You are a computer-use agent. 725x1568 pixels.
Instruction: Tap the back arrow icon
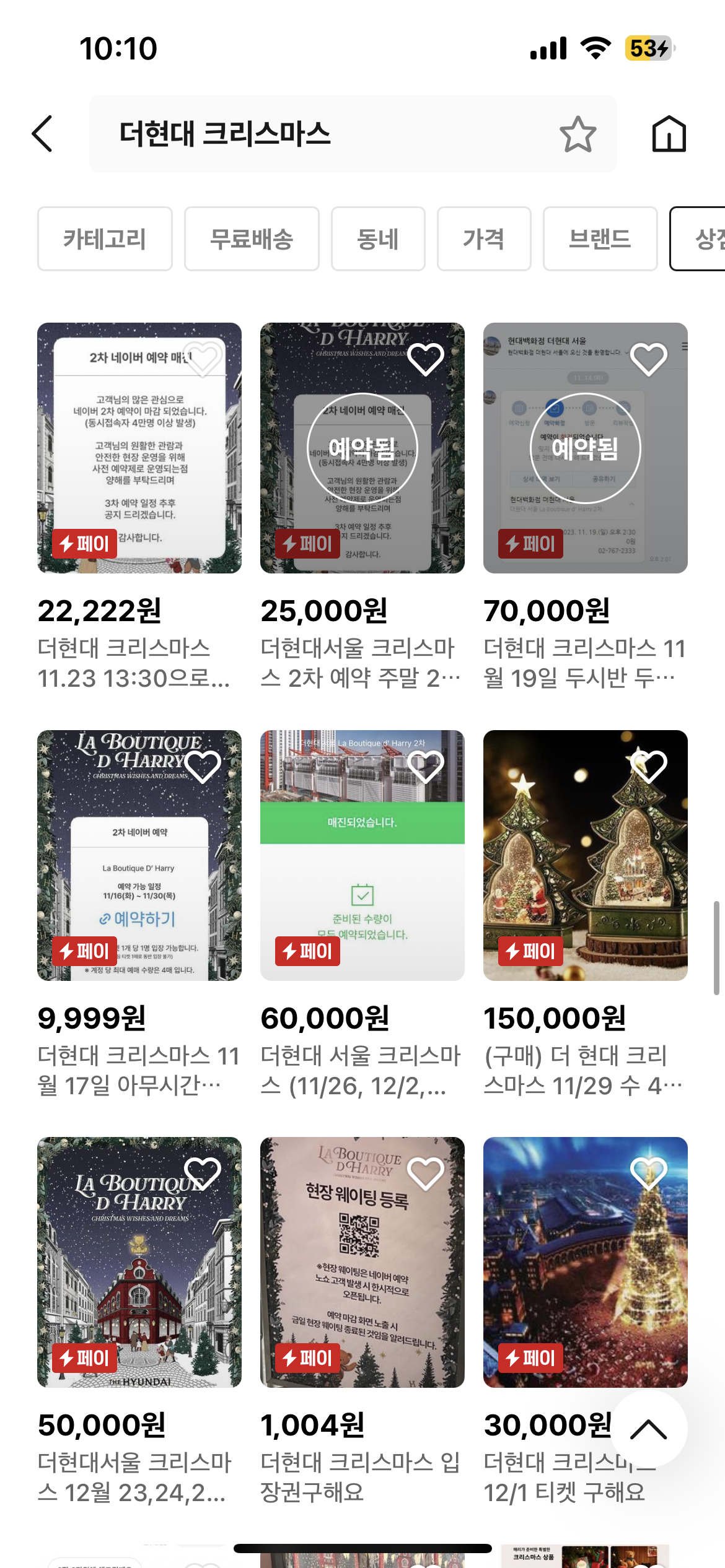pyautogui.click(x=42, y=134)
